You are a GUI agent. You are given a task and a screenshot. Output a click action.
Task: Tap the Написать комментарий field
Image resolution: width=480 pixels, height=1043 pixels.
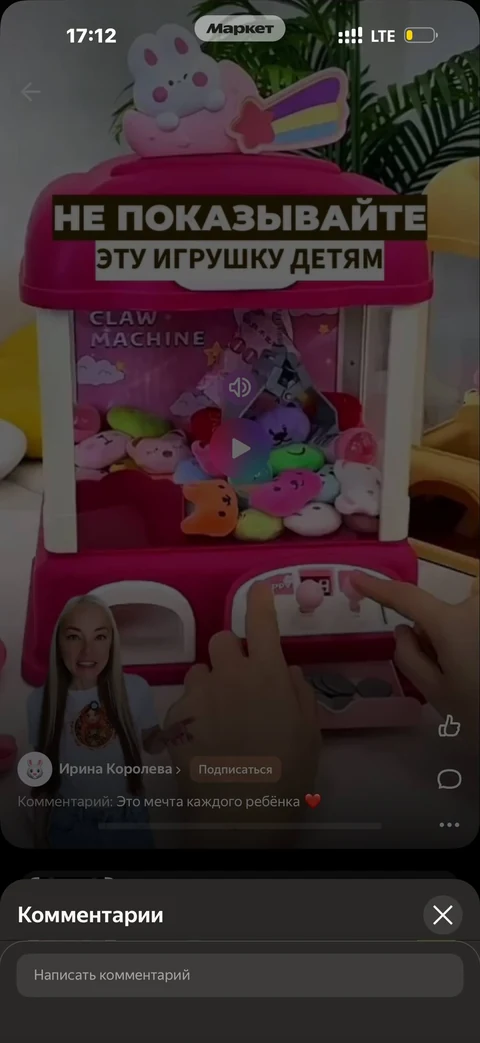pyautogui.click(x=240, y=975)
